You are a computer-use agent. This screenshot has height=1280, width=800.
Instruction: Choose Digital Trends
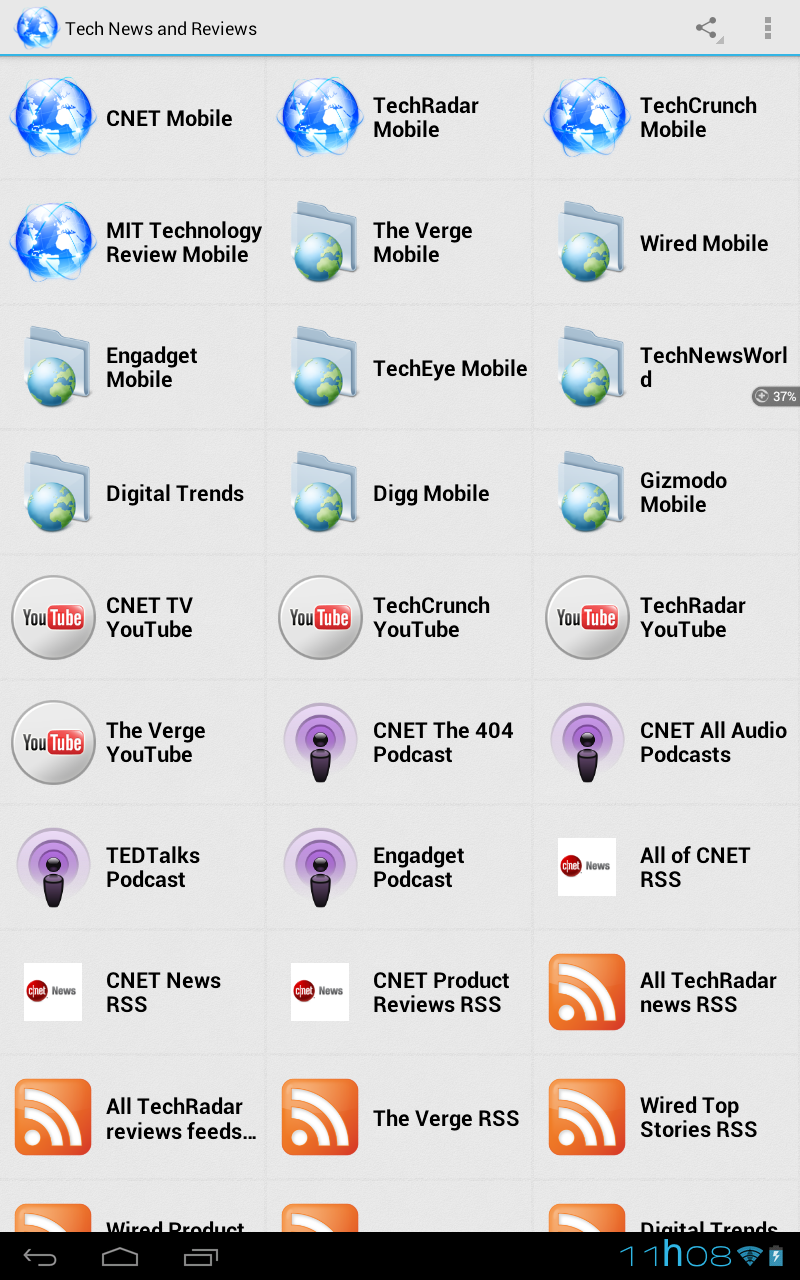pyautogui.click(x=133, y=493)
